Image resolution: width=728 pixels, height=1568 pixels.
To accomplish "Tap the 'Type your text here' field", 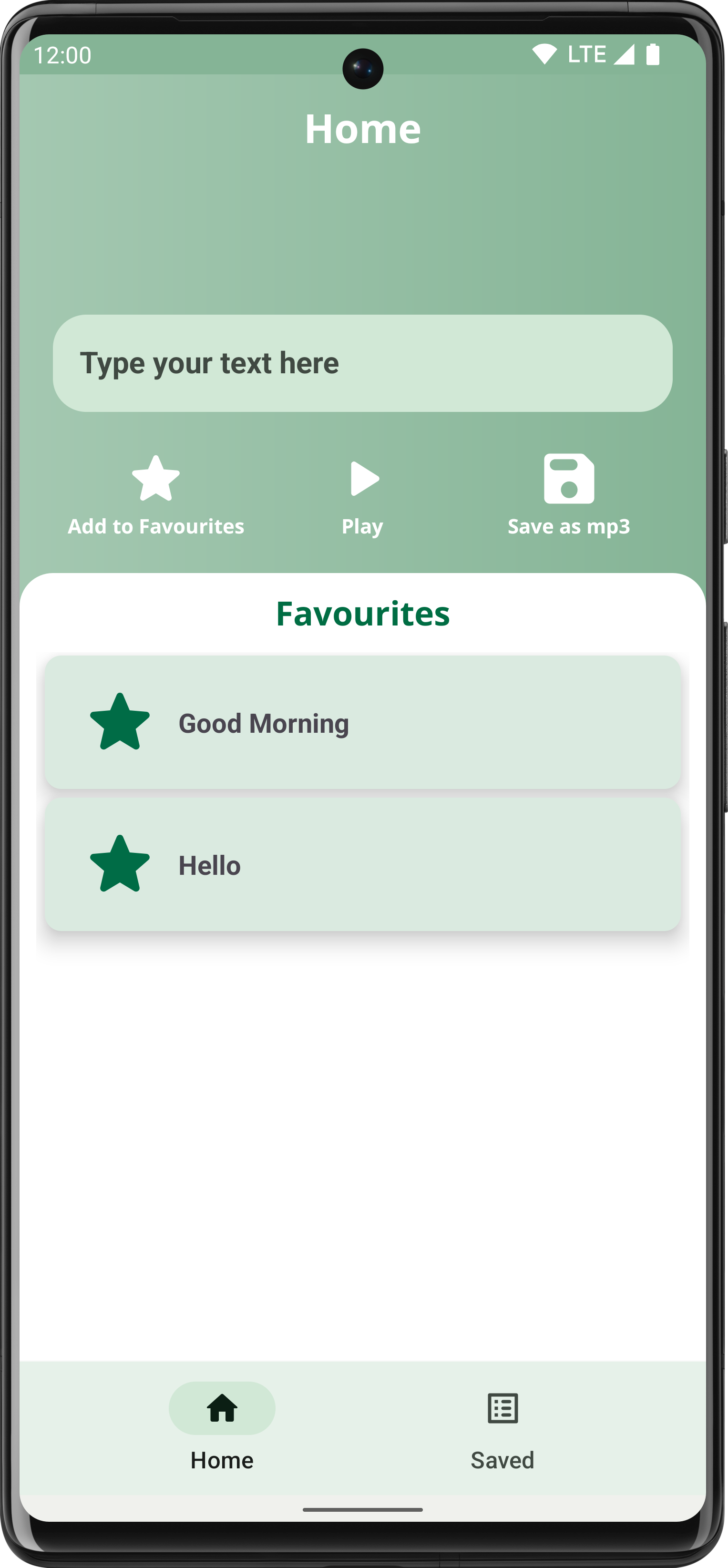I will (363, 363).
